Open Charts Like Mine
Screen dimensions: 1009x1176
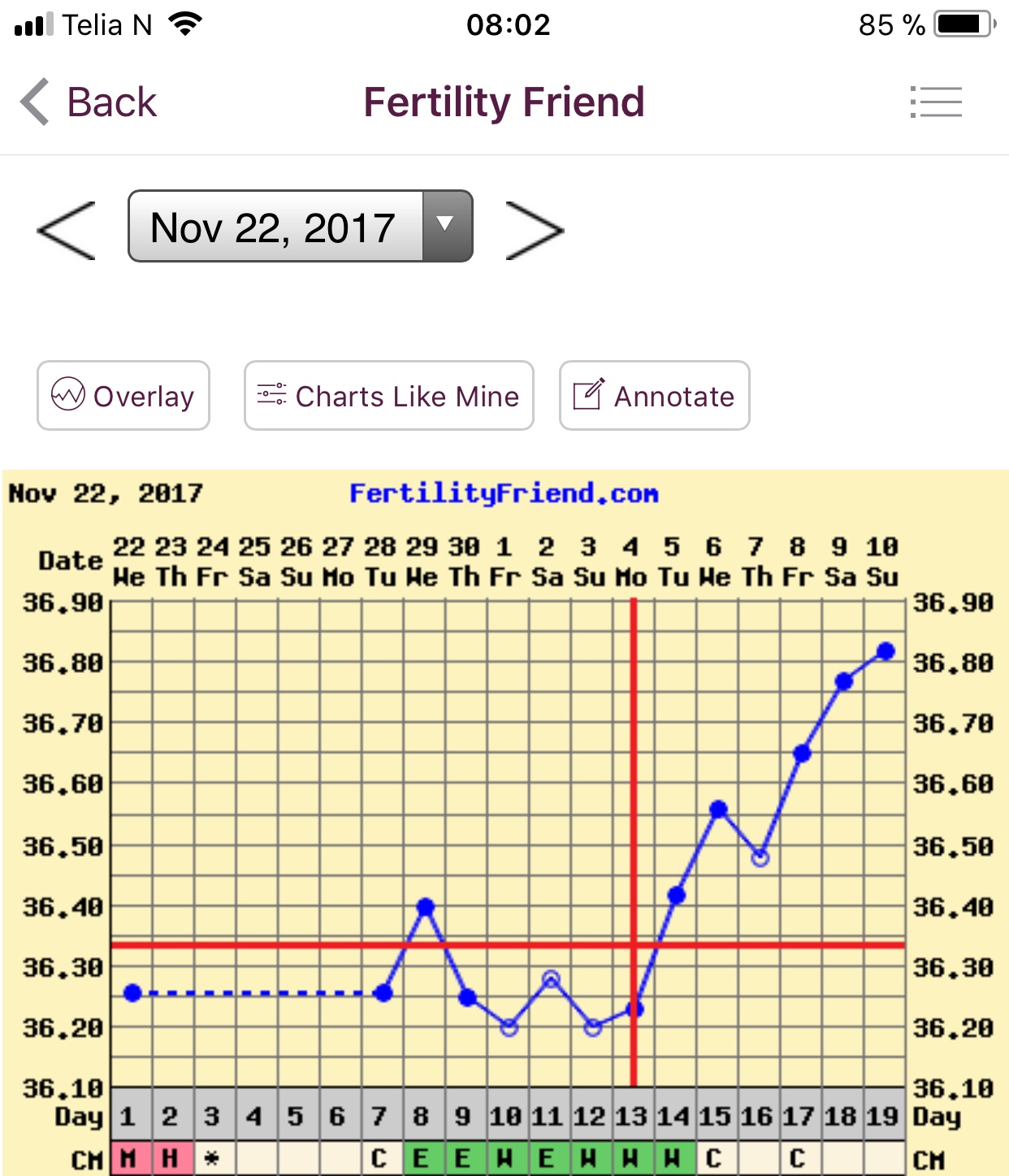coord(388,396)
